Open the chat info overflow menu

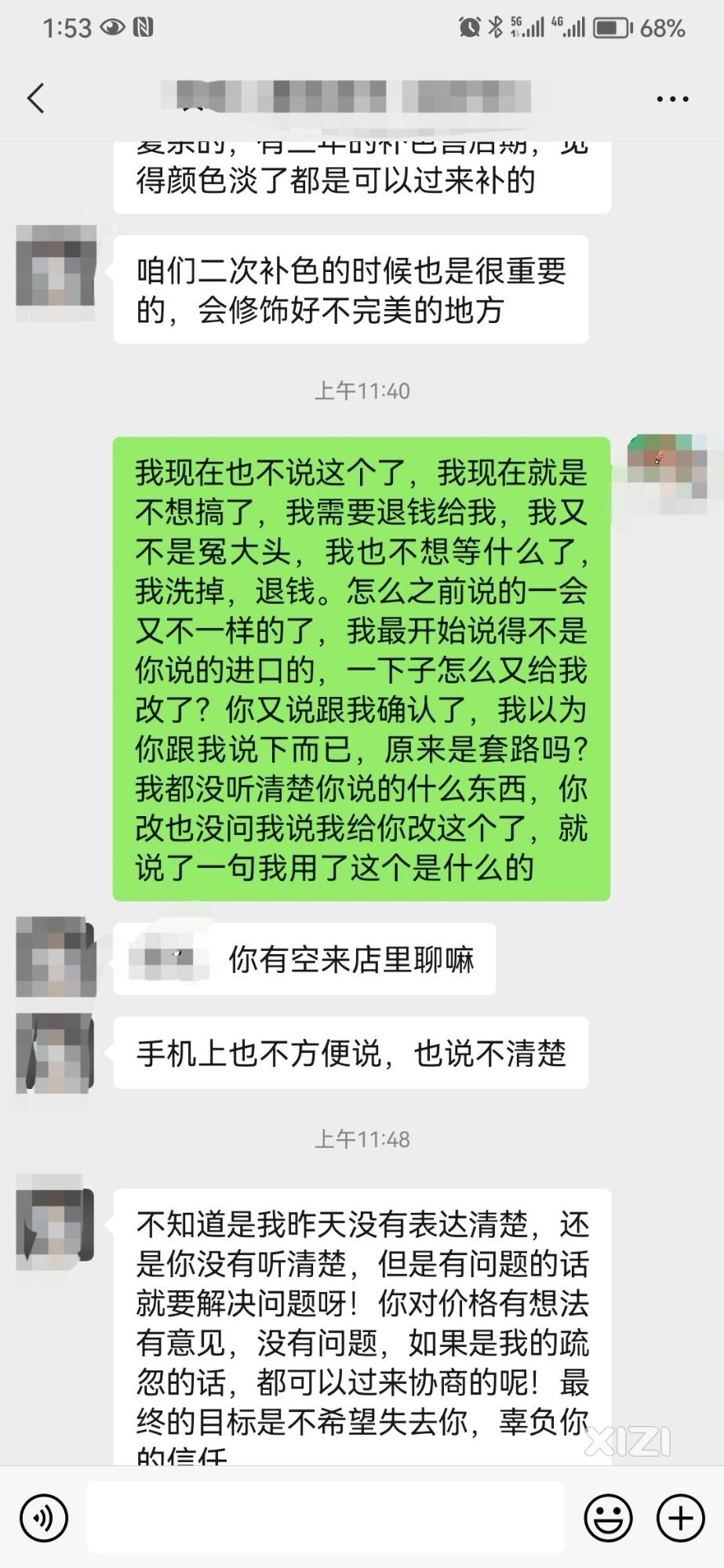pos(672,100)
